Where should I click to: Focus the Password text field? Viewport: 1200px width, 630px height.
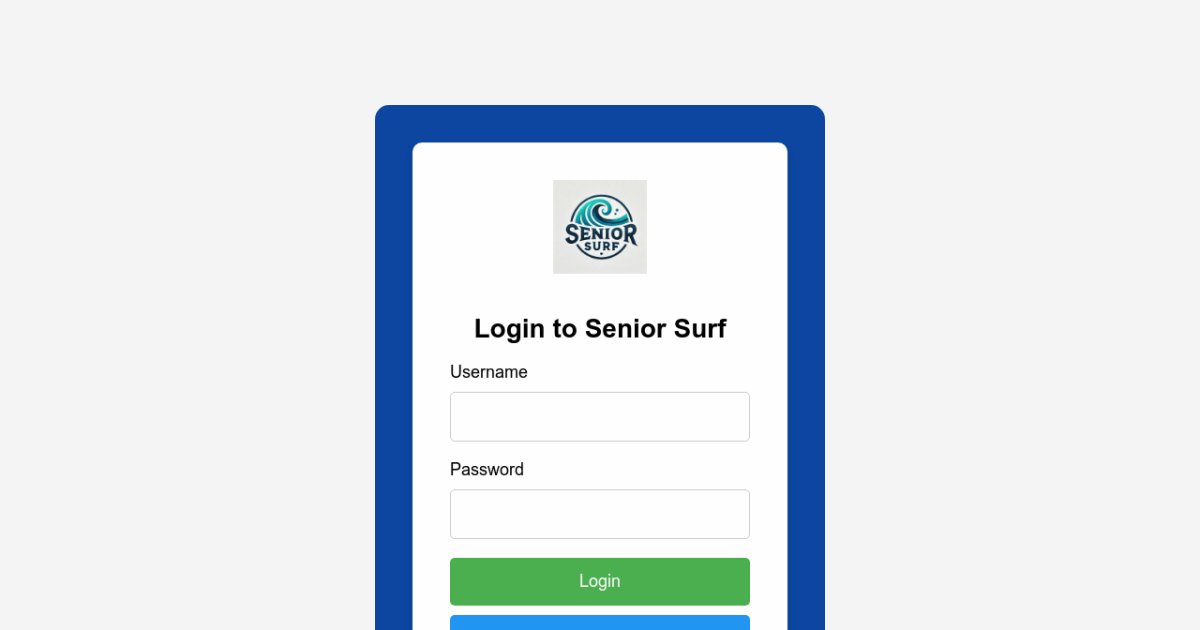point(599,514)
